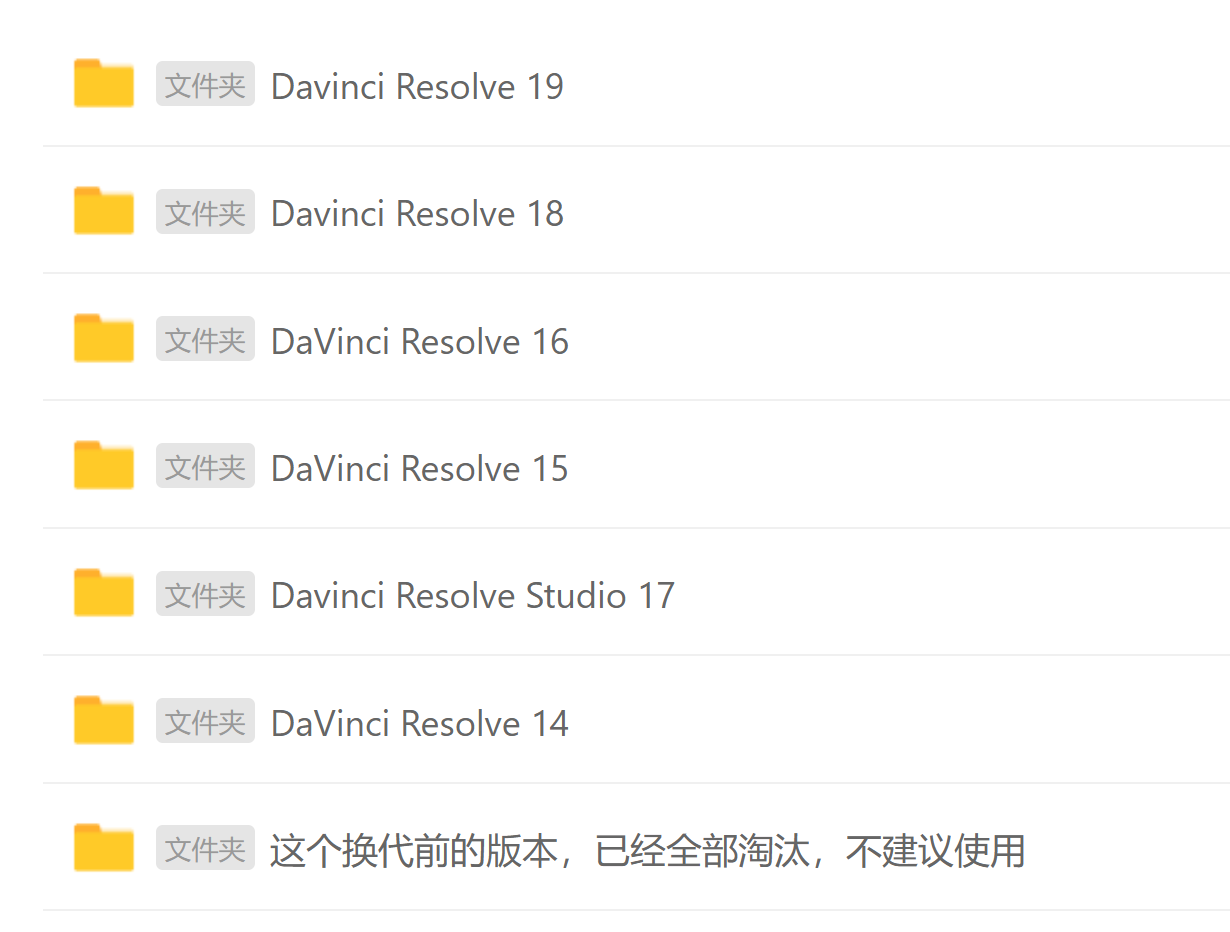View the DaVinci Resolve 14 folder
The width and height of the screenshot is (1230, 932).
coord(419,724)
